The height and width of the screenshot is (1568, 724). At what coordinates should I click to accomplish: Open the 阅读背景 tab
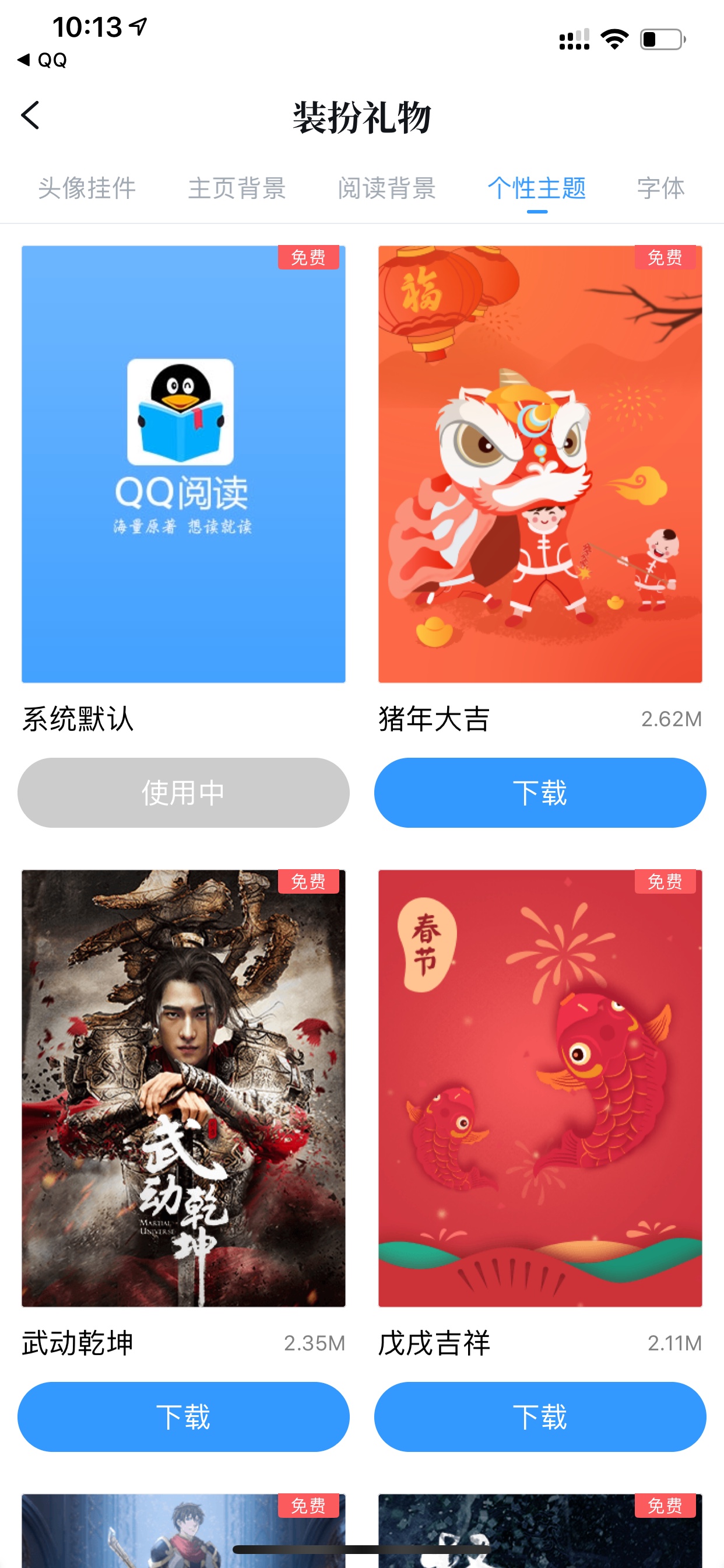tap(387, 188)
